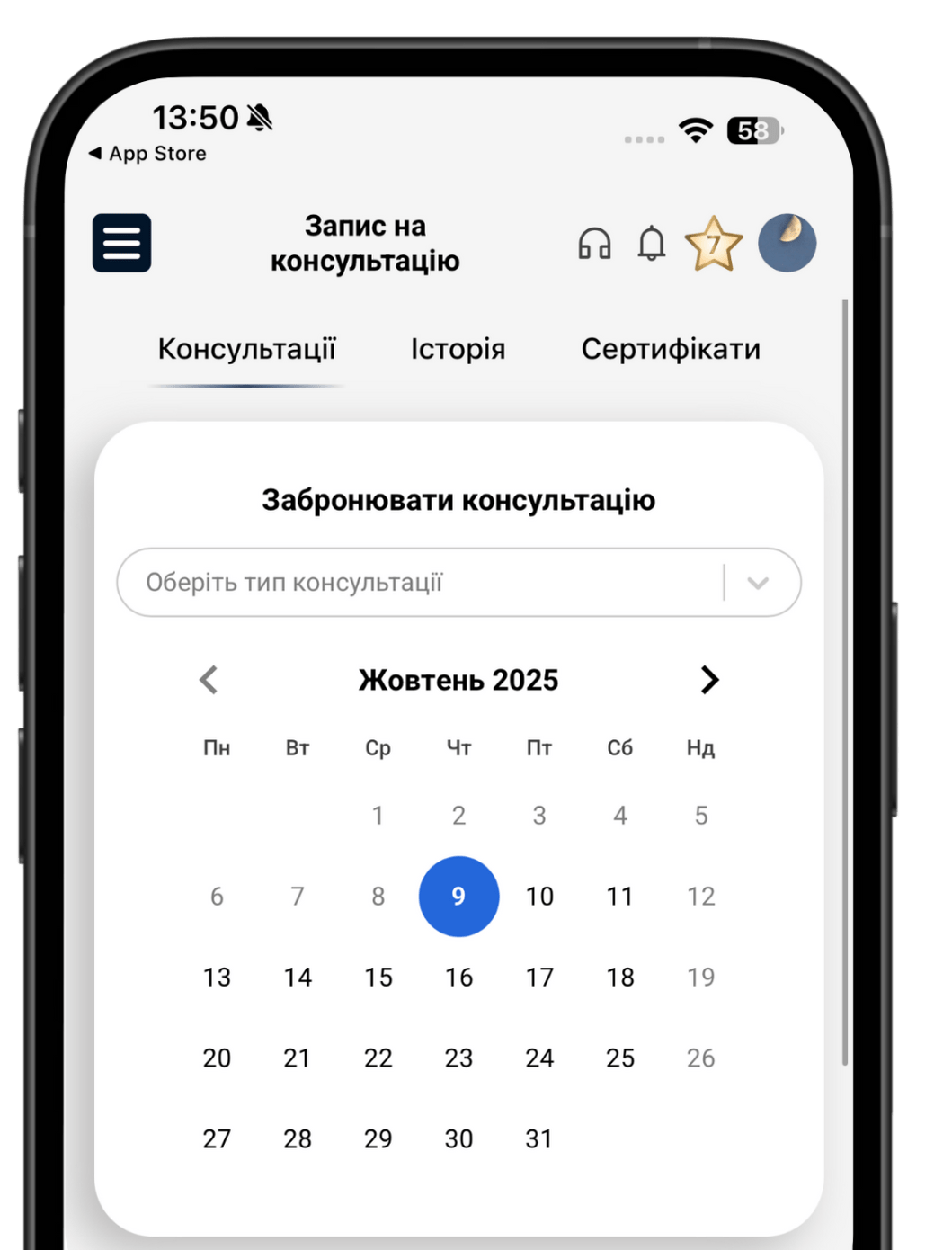Choose October 11 as the date

619,897
